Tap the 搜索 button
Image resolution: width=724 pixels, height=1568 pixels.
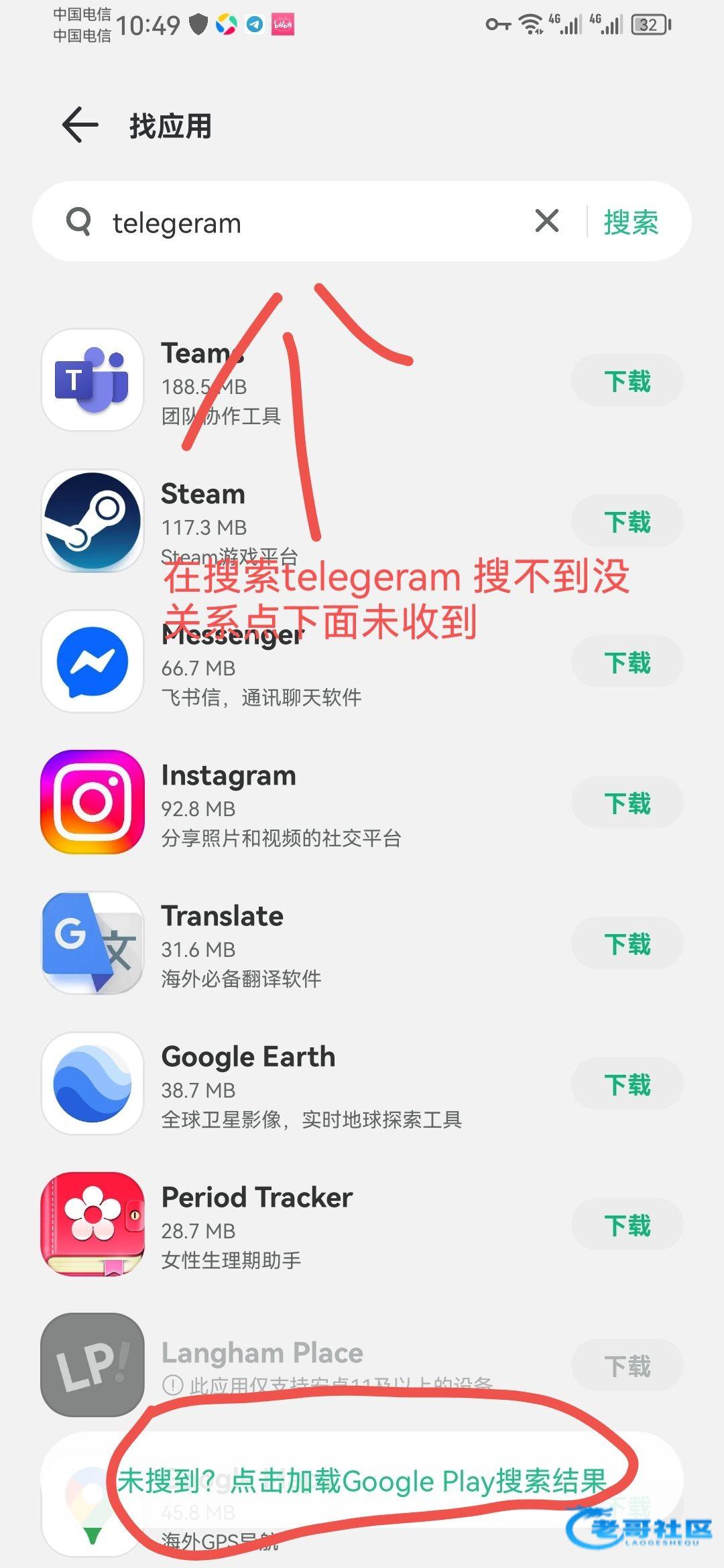click(630, 222)
